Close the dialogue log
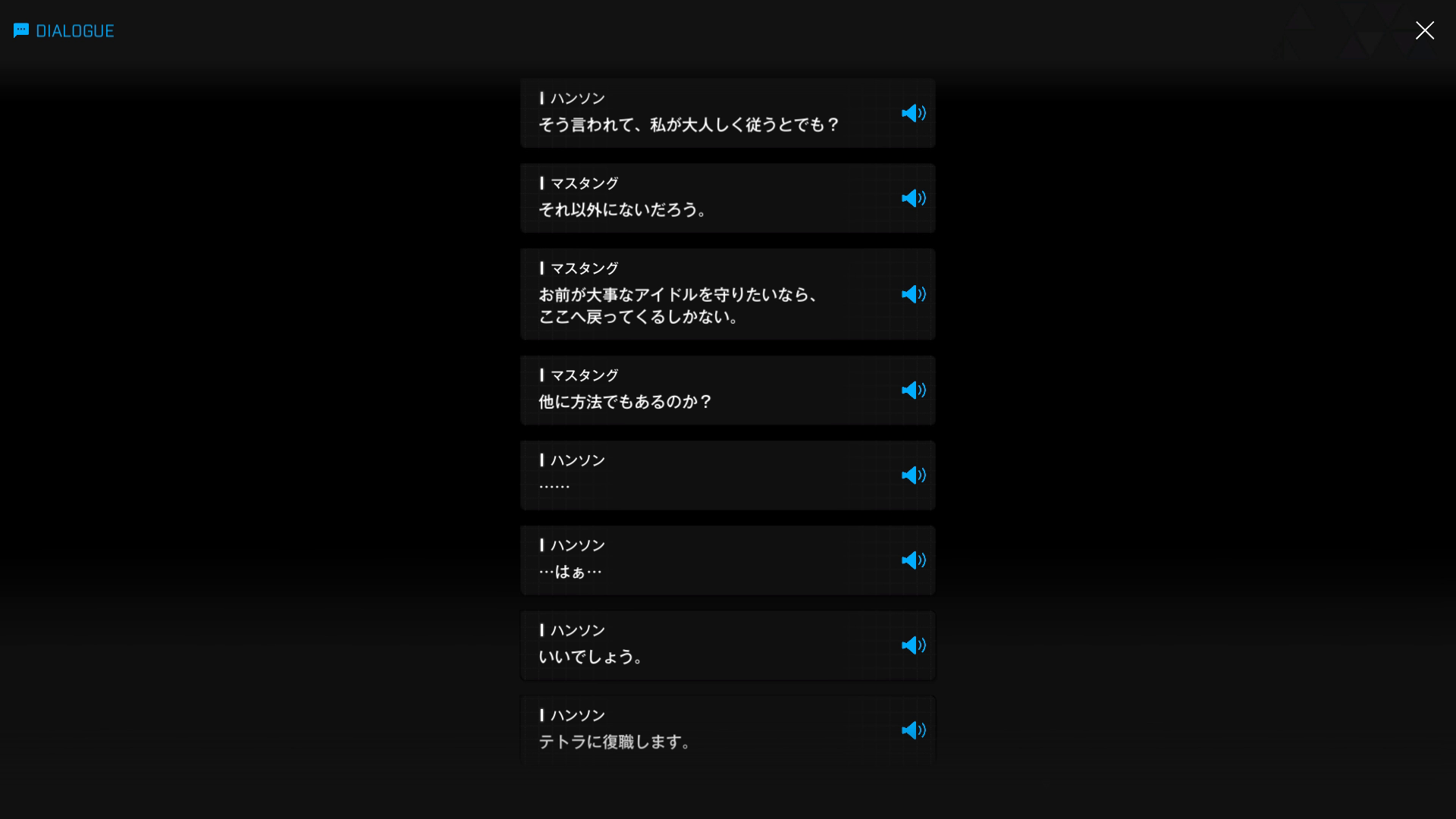This screenshot has width=1456, height=819. point(1424,30)
